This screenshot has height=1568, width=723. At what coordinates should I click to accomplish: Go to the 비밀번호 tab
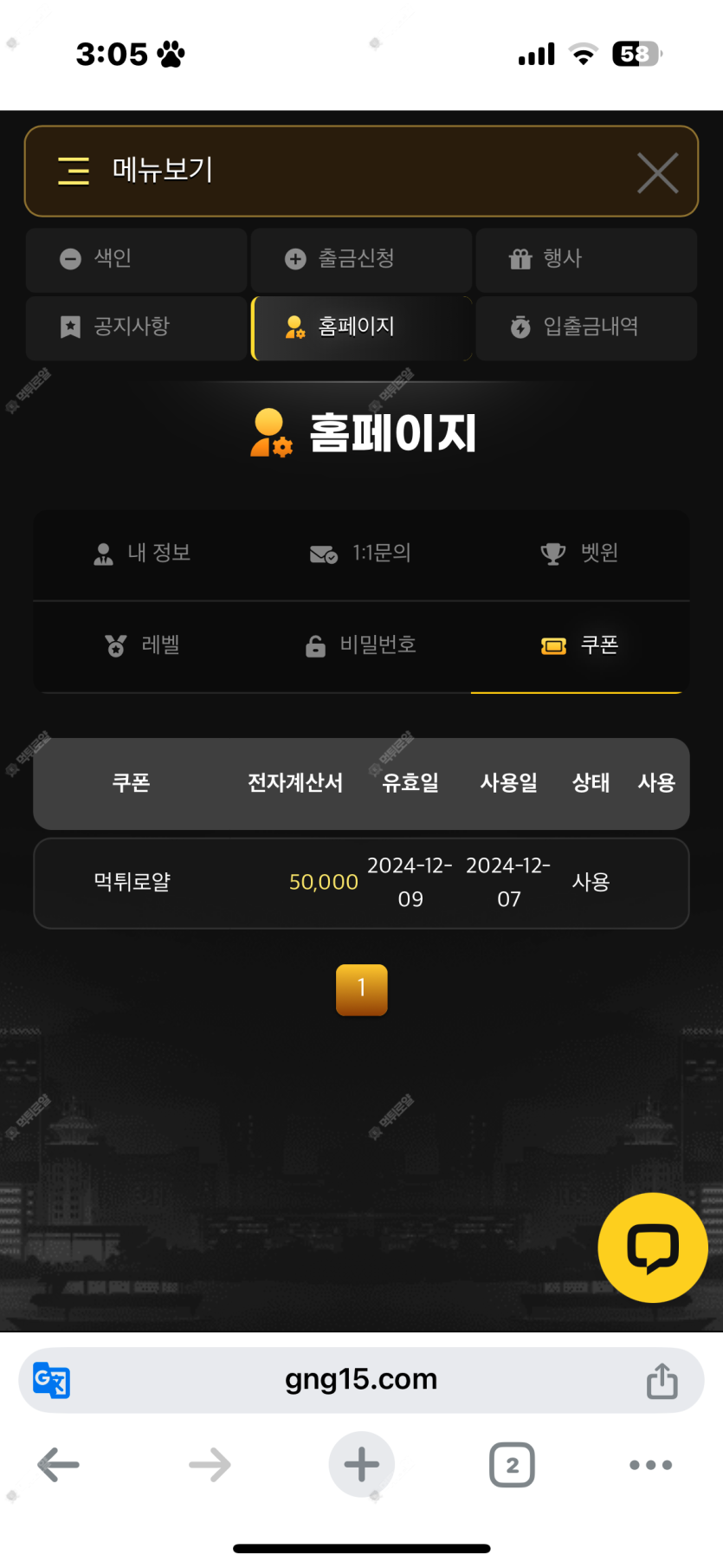[361, 645]
